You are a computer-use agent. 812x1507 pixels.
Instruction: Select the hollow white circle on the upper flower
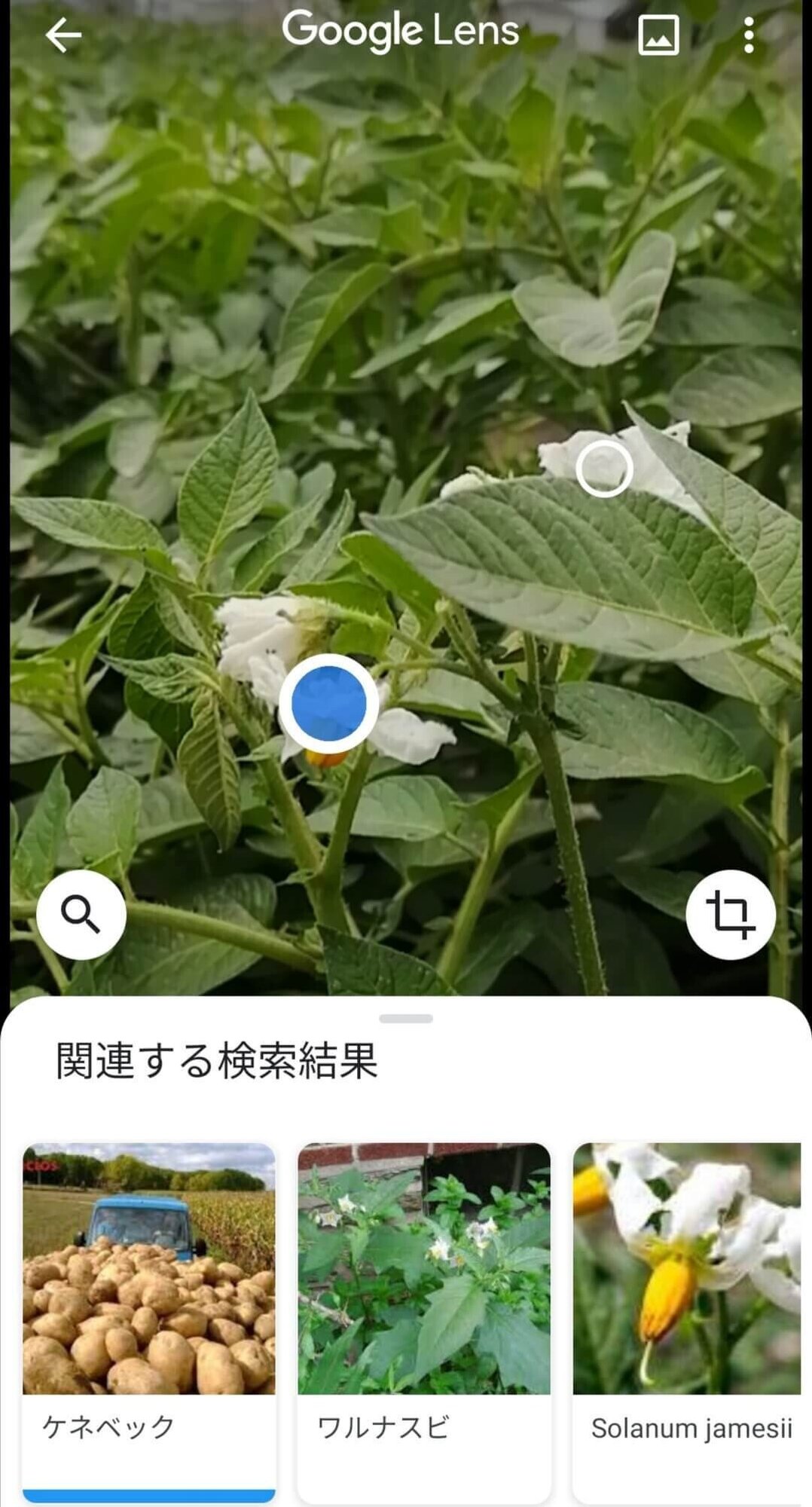pyautogui.click(x=604, y=469)
